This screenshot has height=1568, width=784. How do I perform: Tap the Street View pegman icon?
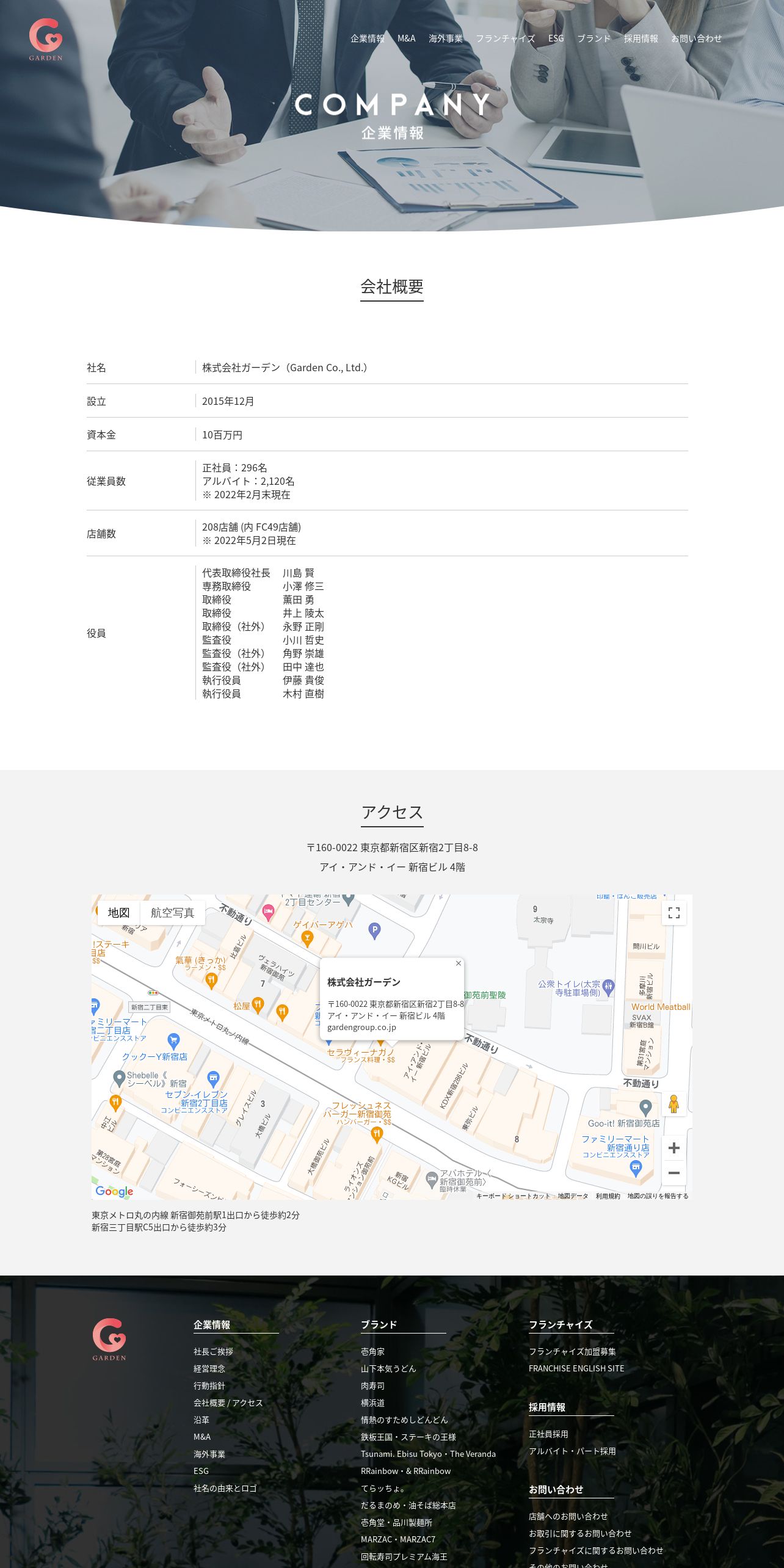(674, 1104)
